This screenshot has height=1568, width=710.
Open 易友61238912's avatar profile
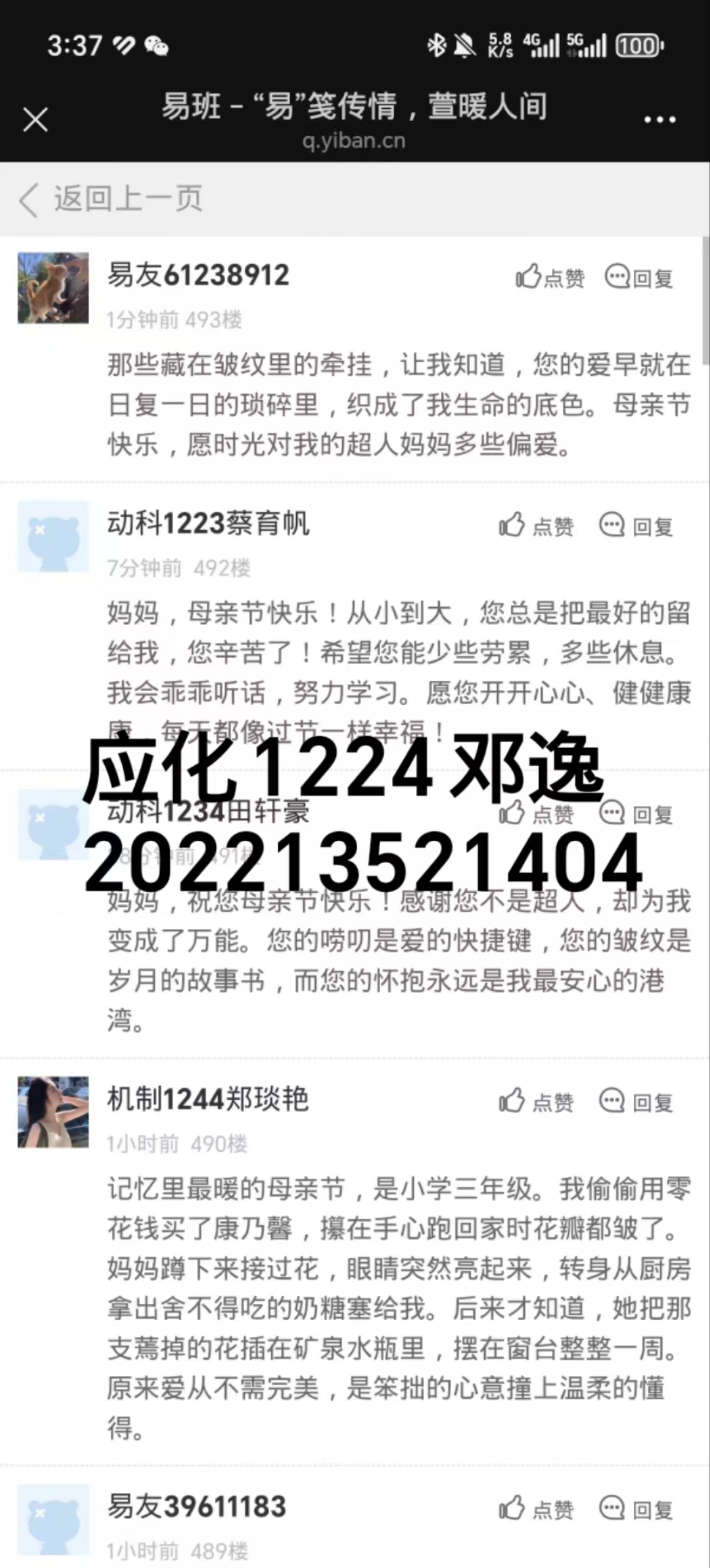pyautogui.click(x=53, y=288)
